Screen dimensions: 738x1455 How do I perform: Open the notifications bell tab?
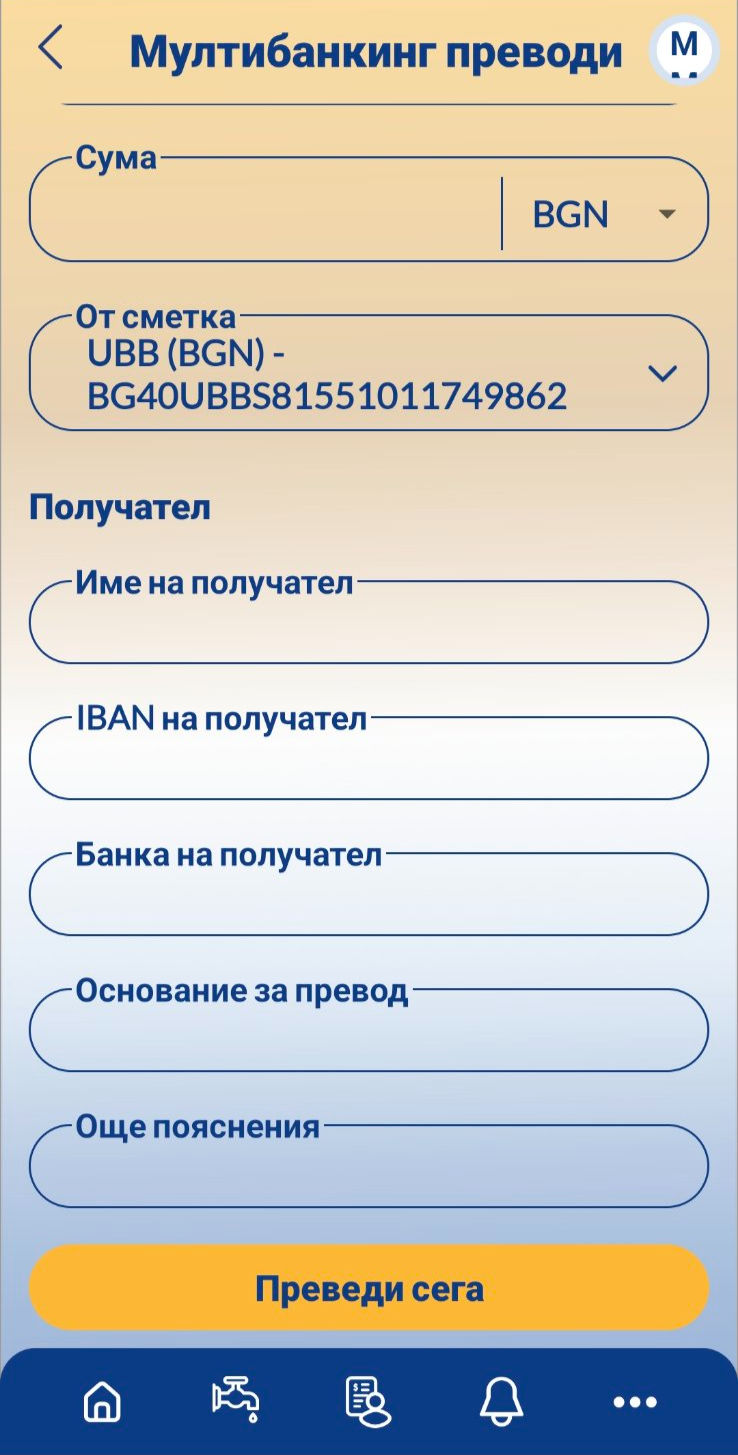coord(502,1401)
